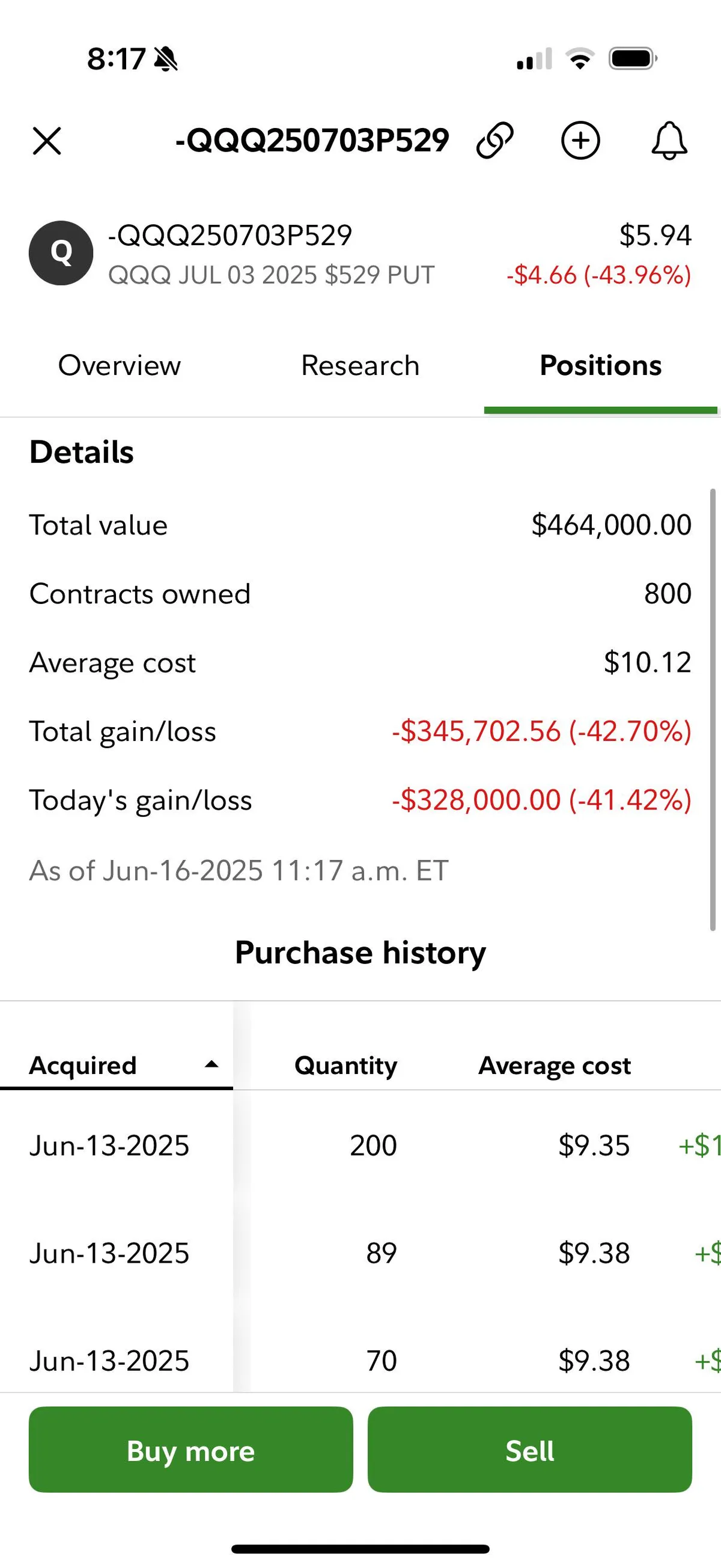
Task: Open the Research tab
Action: point(360,365)
